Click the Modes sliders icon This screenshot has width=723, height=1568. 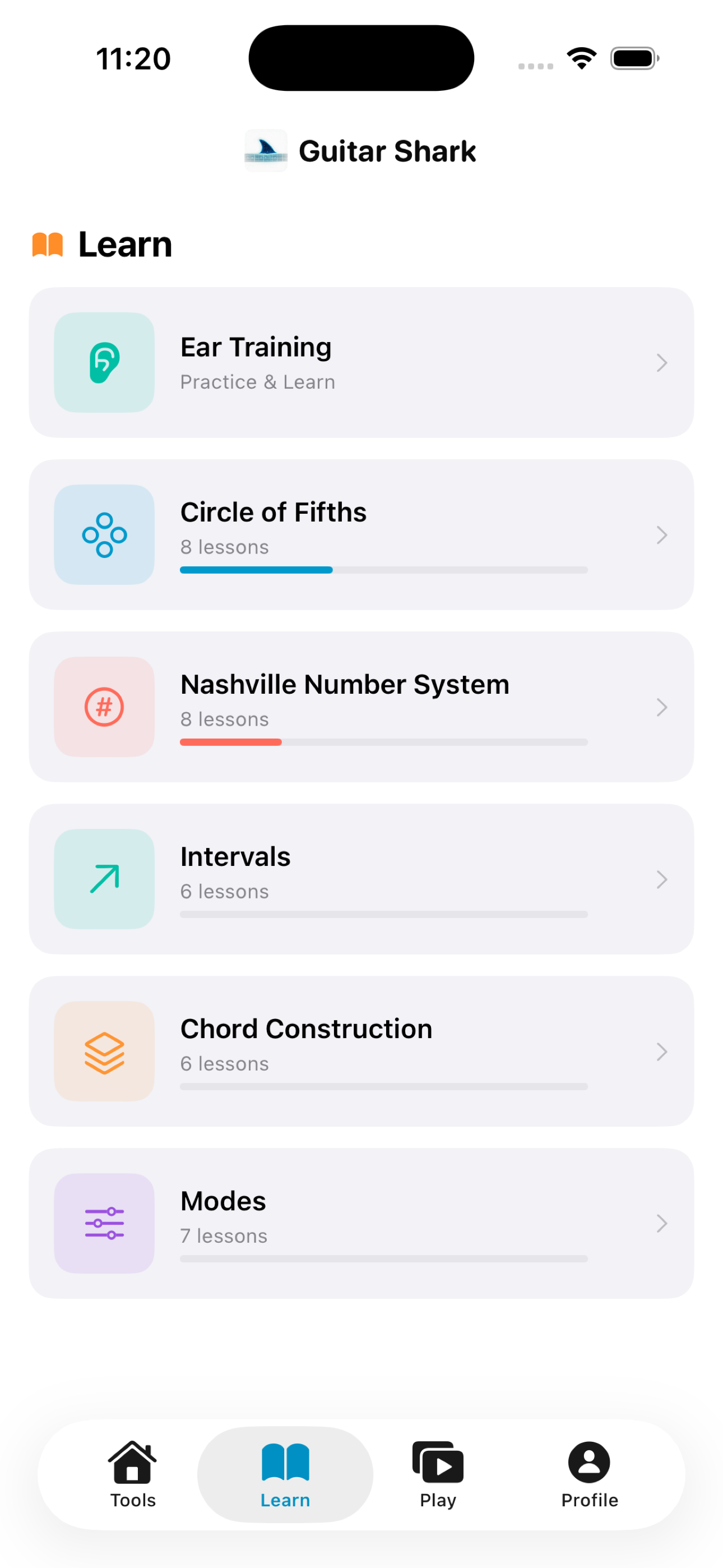[104, 1224]
